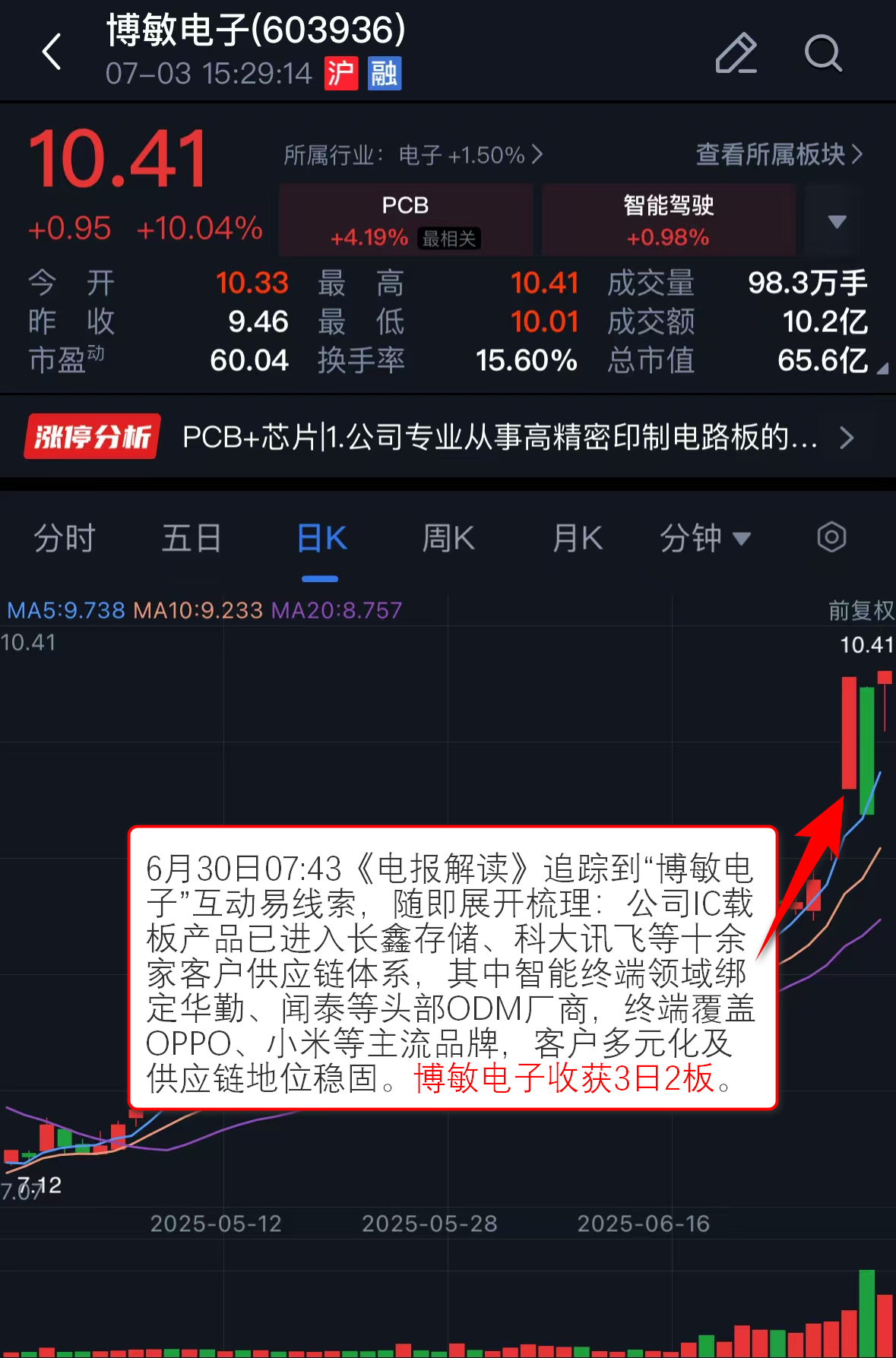Open the 智能驾驶 sector chip
Viewport: 896px width, 1358px height.
tap(668, 220)
